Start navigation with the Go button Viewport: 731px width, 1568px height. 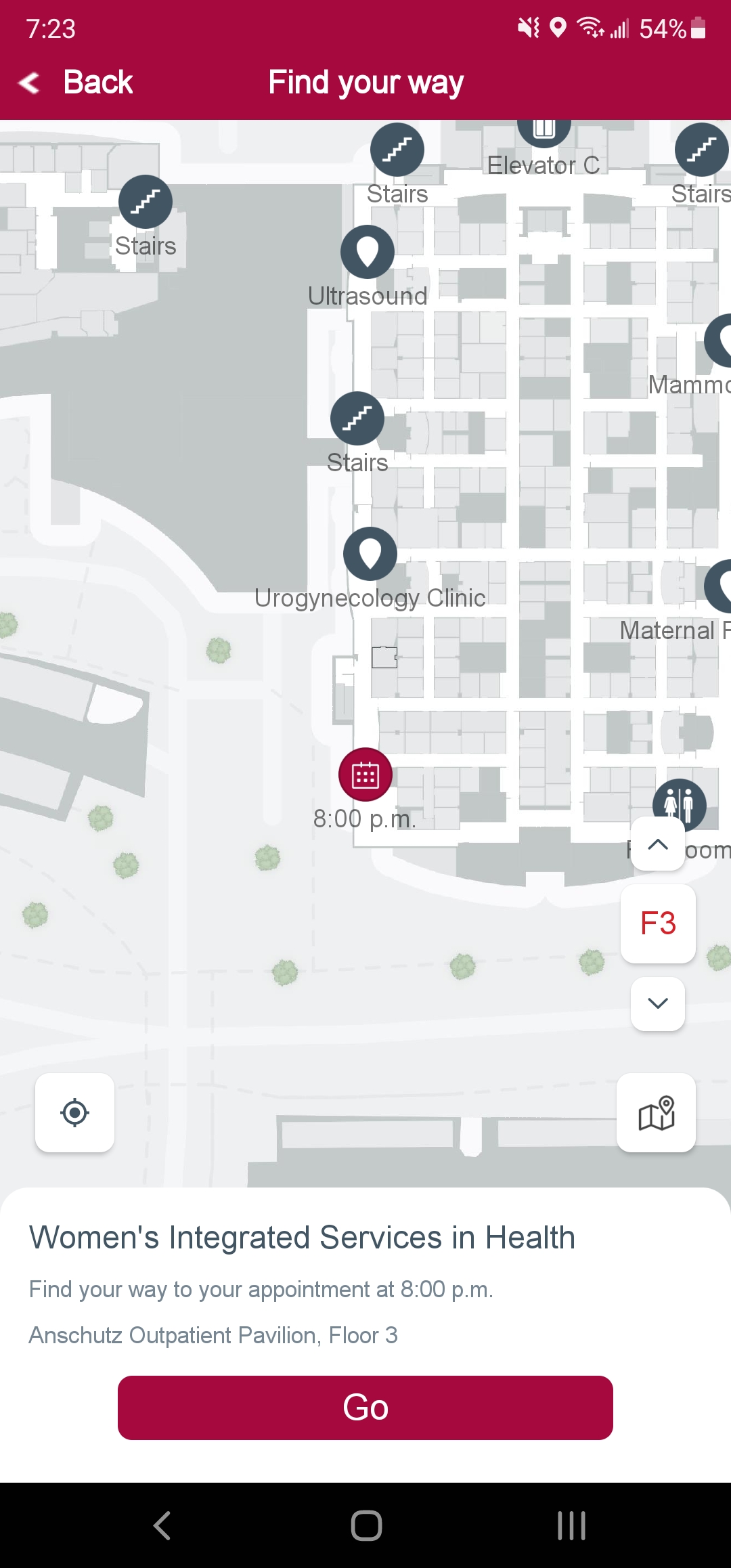(365, 1408)
